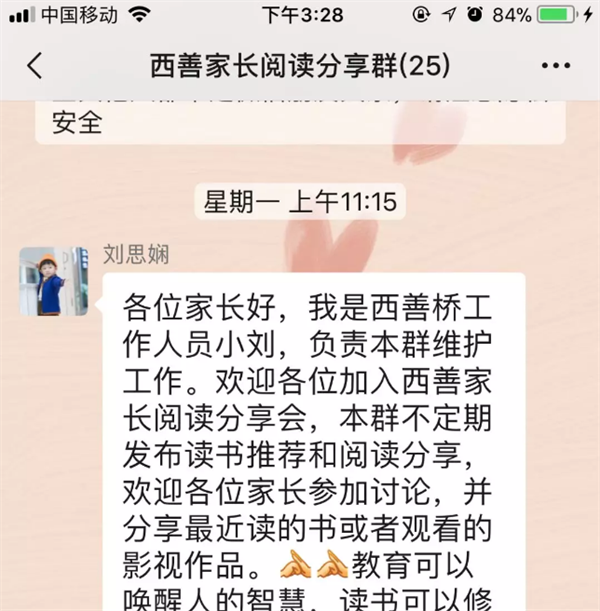
Task: Go back from the group chat
Action: (35, 67)
